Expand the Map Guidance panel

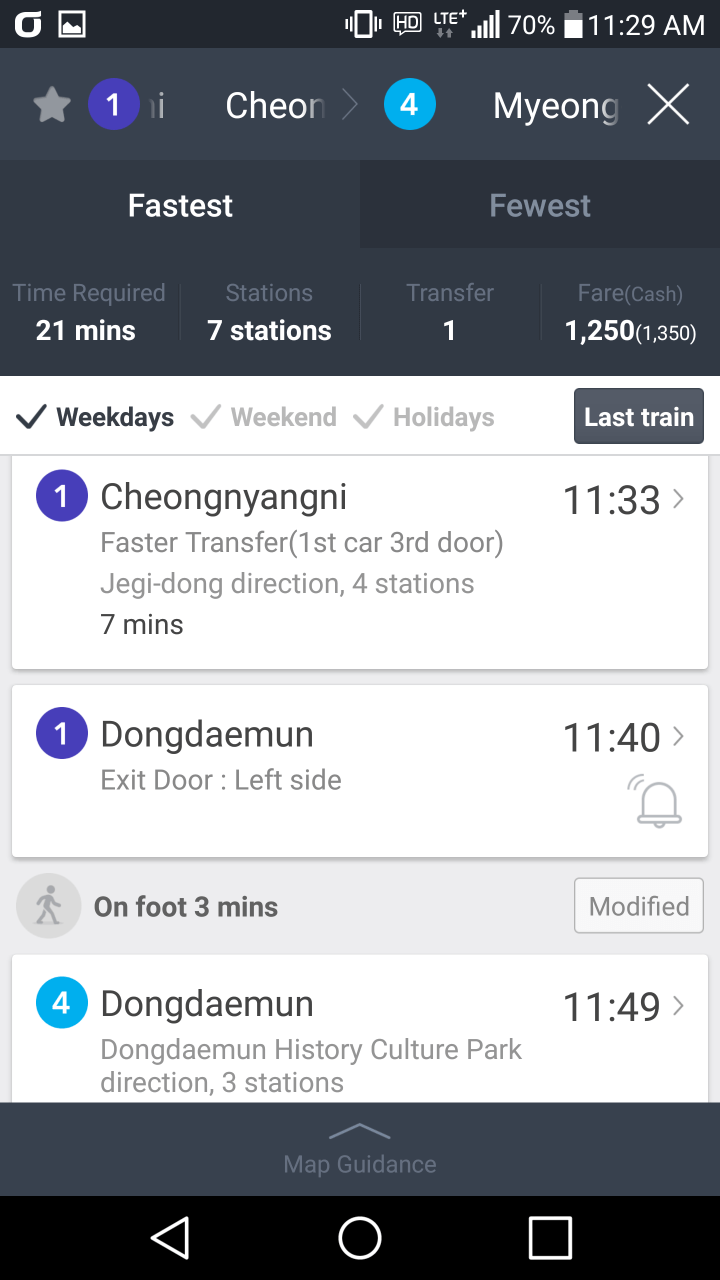point(360,1148)
